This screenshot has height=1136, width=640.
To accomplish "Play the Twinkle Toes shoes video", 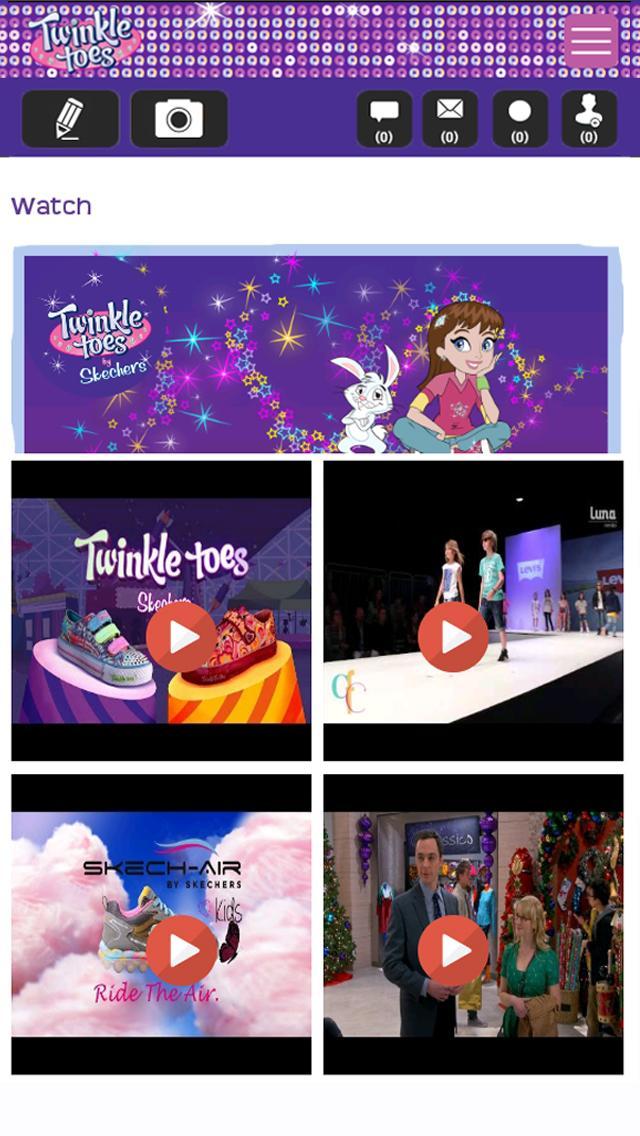I will [x=181, y=637].
